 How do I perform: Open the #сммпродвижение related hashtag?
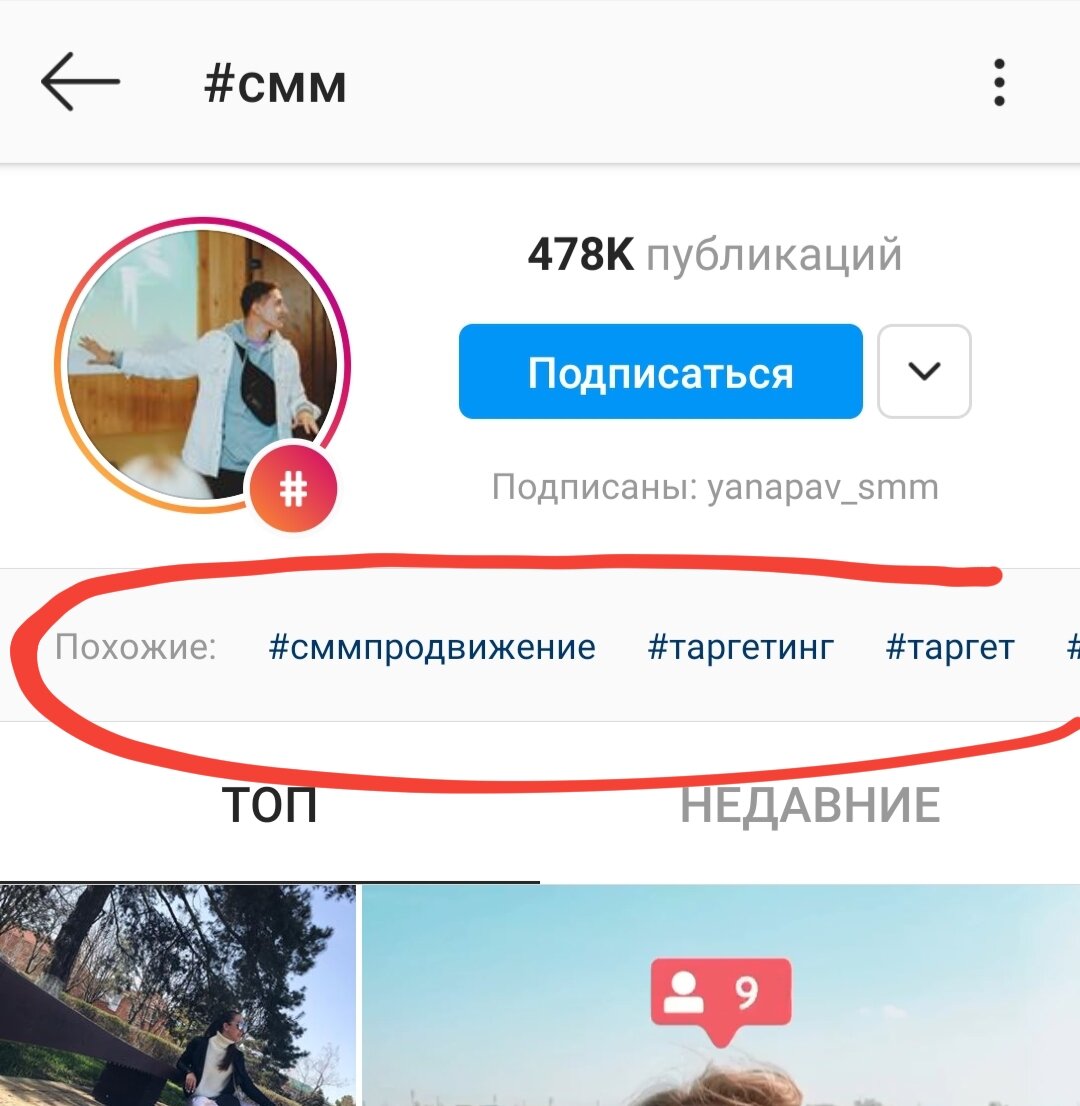[430, 647]
